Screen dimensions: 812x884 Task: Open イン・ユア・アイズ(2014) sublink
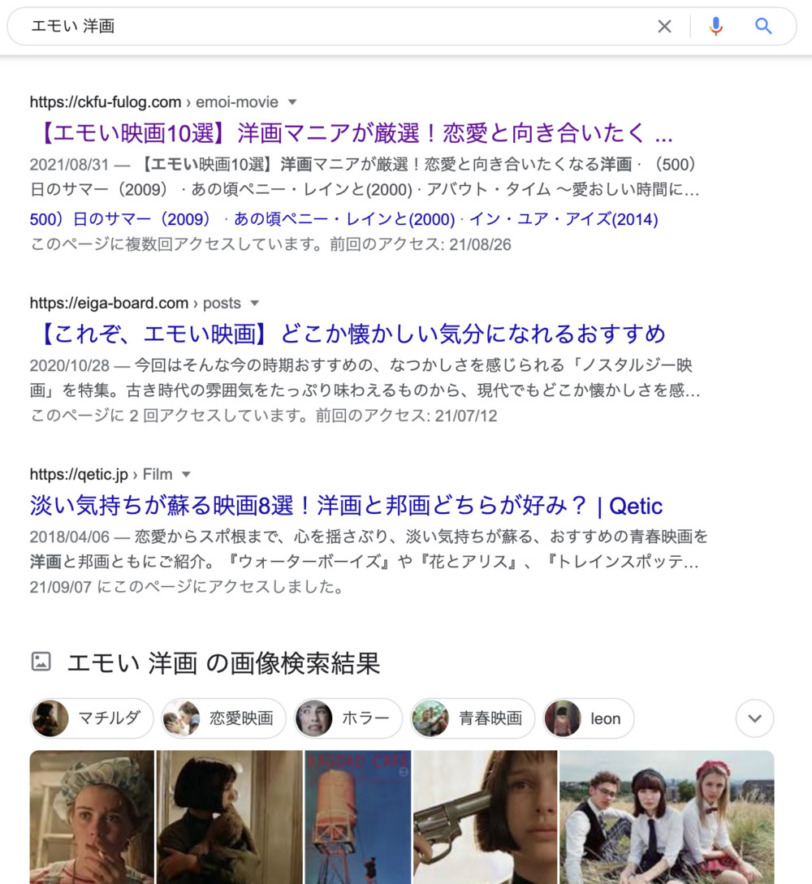pos(564,219)
